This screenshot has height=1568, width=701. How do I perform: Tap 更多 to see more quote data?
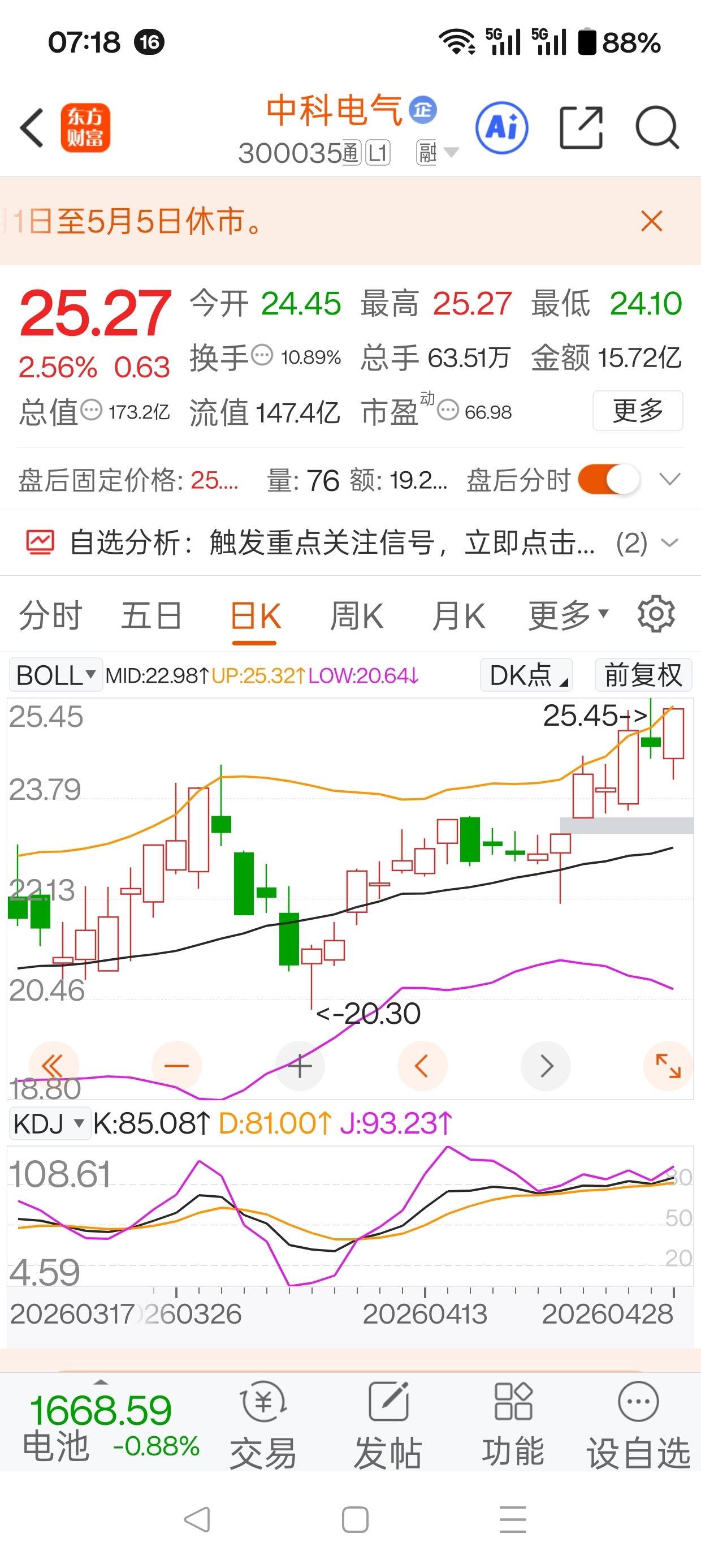[x=638, y=411]
